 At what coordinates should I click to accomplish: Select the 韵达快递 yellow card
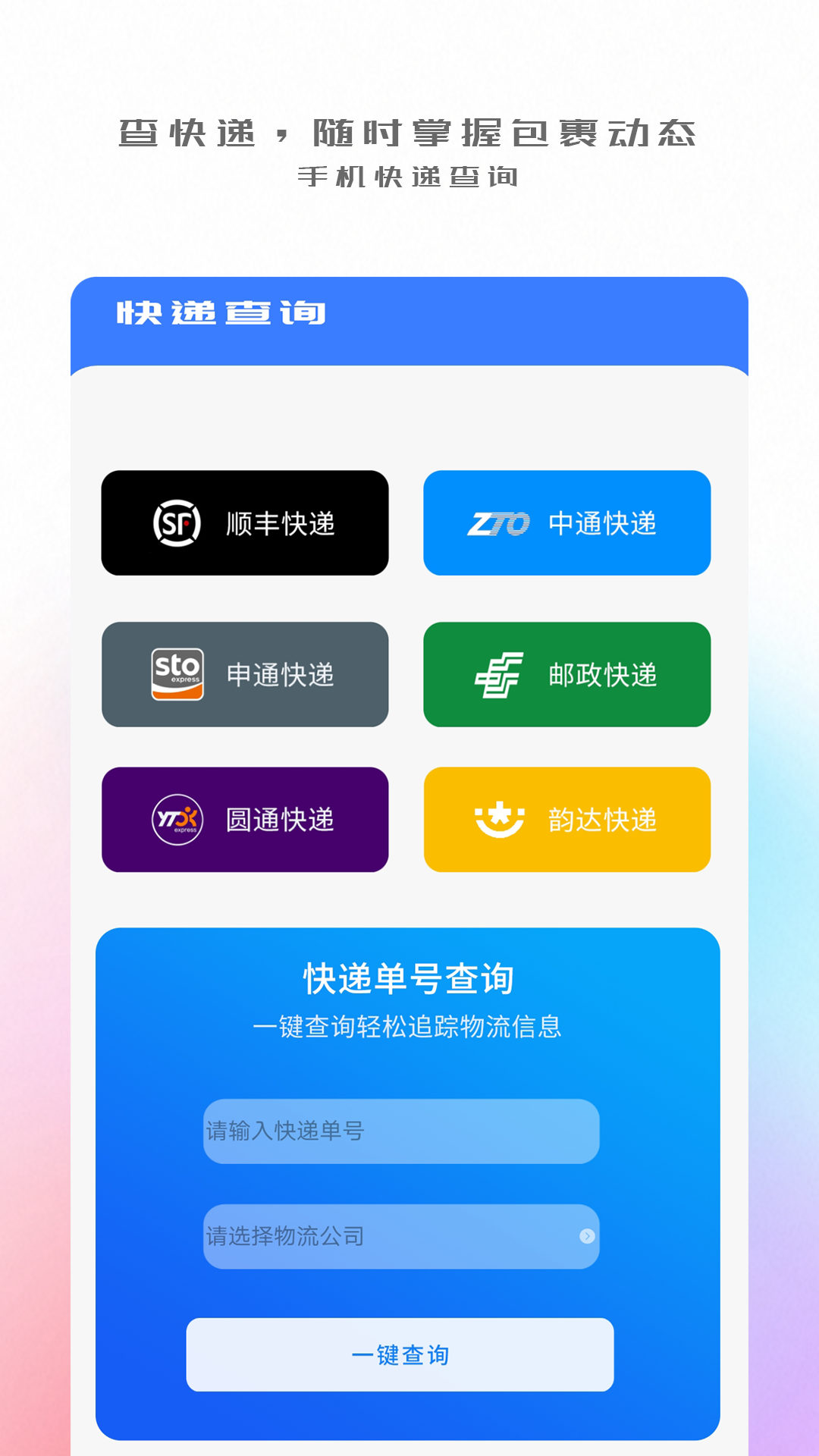point(567,819)
